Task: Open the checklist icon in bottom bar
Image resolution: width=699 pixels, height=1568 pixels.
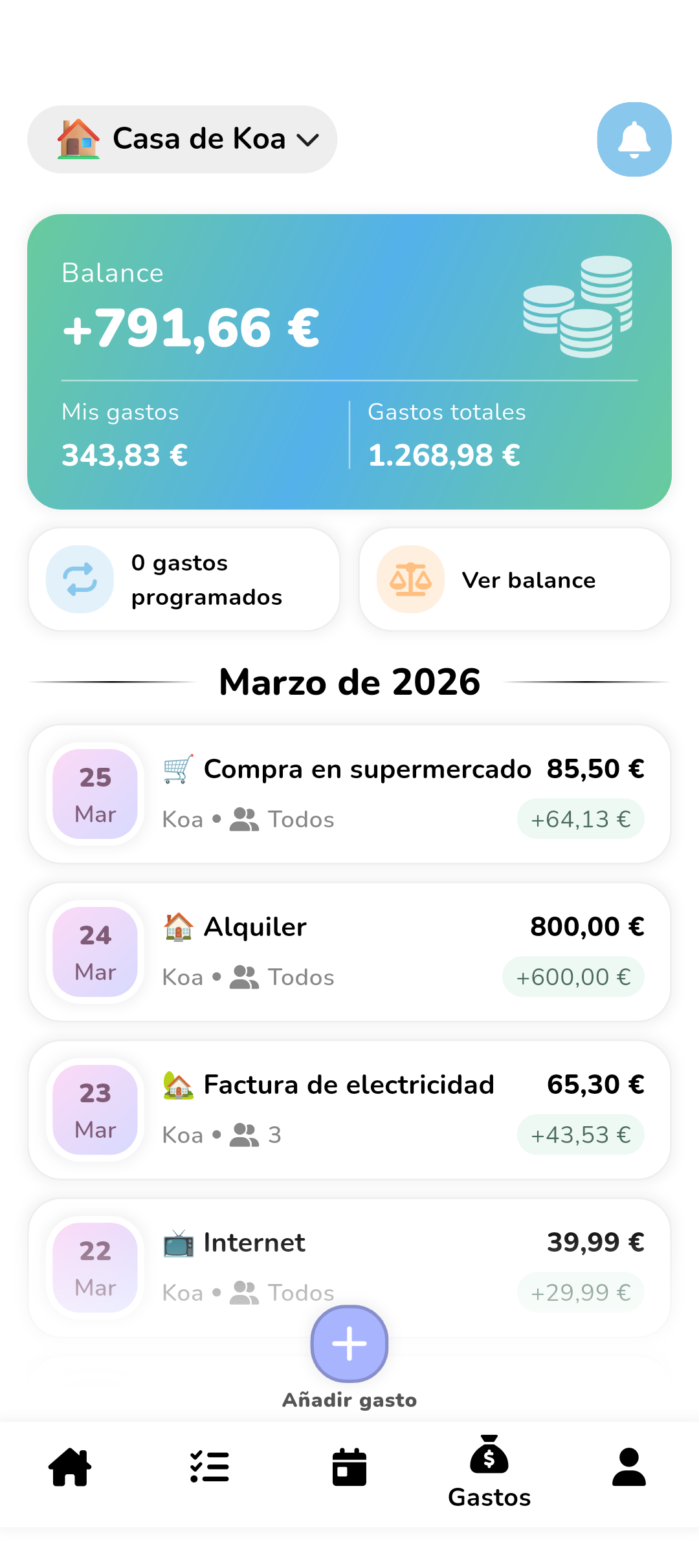Action: coord(209,1466)
